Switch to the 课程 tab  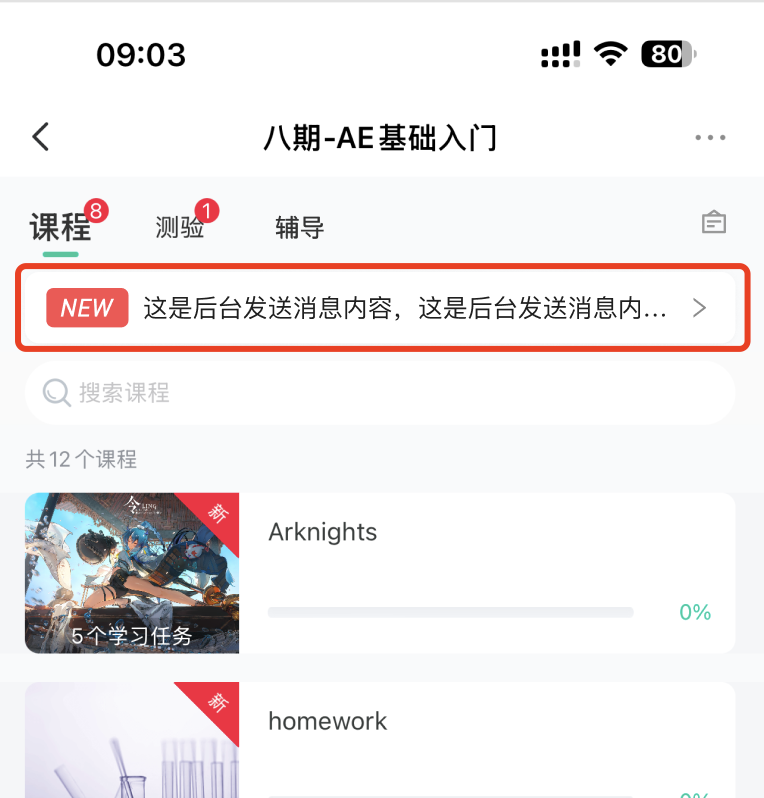pyautogui.click(x=61, y=227)
